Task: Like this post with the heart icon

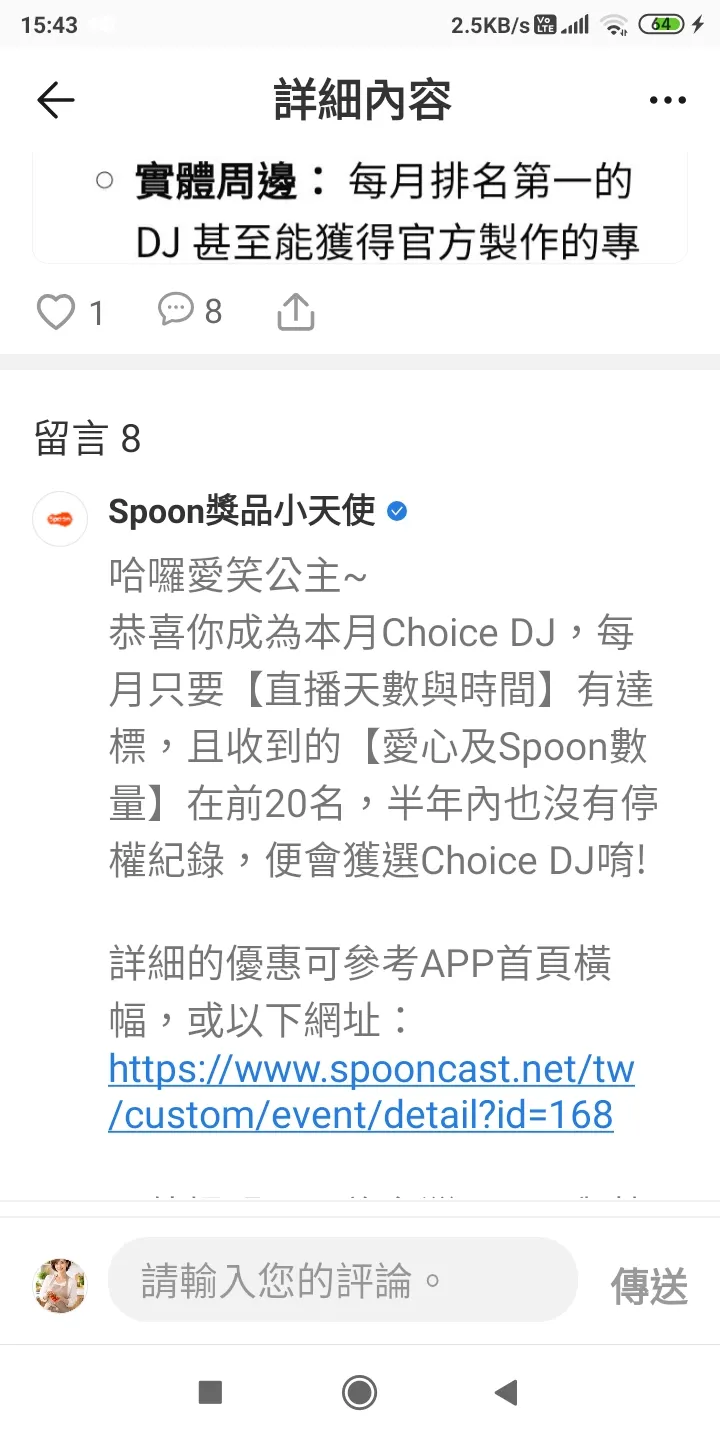Action: (56, 313)
